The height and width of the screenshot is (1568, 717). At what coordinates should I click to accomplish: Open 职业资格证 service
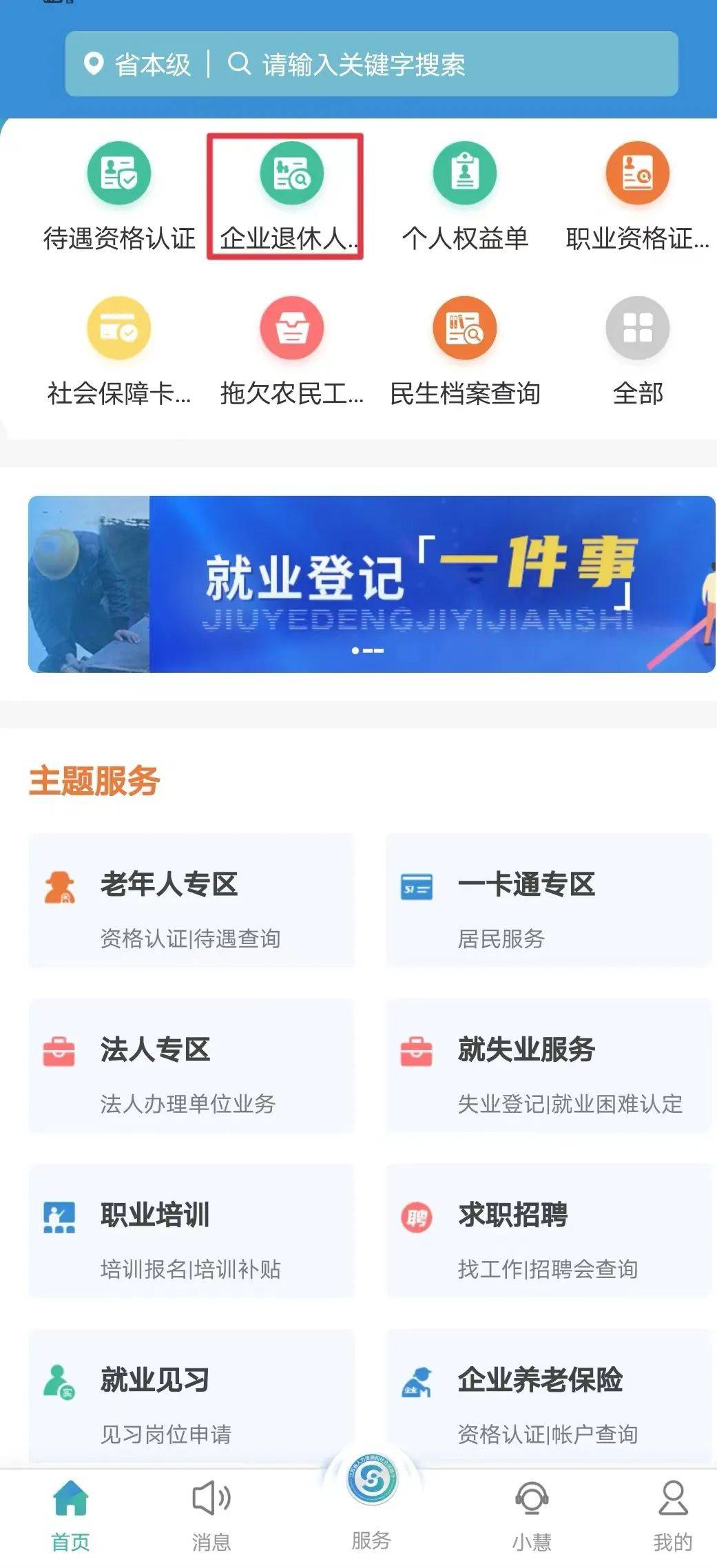[x=637, y=198]
